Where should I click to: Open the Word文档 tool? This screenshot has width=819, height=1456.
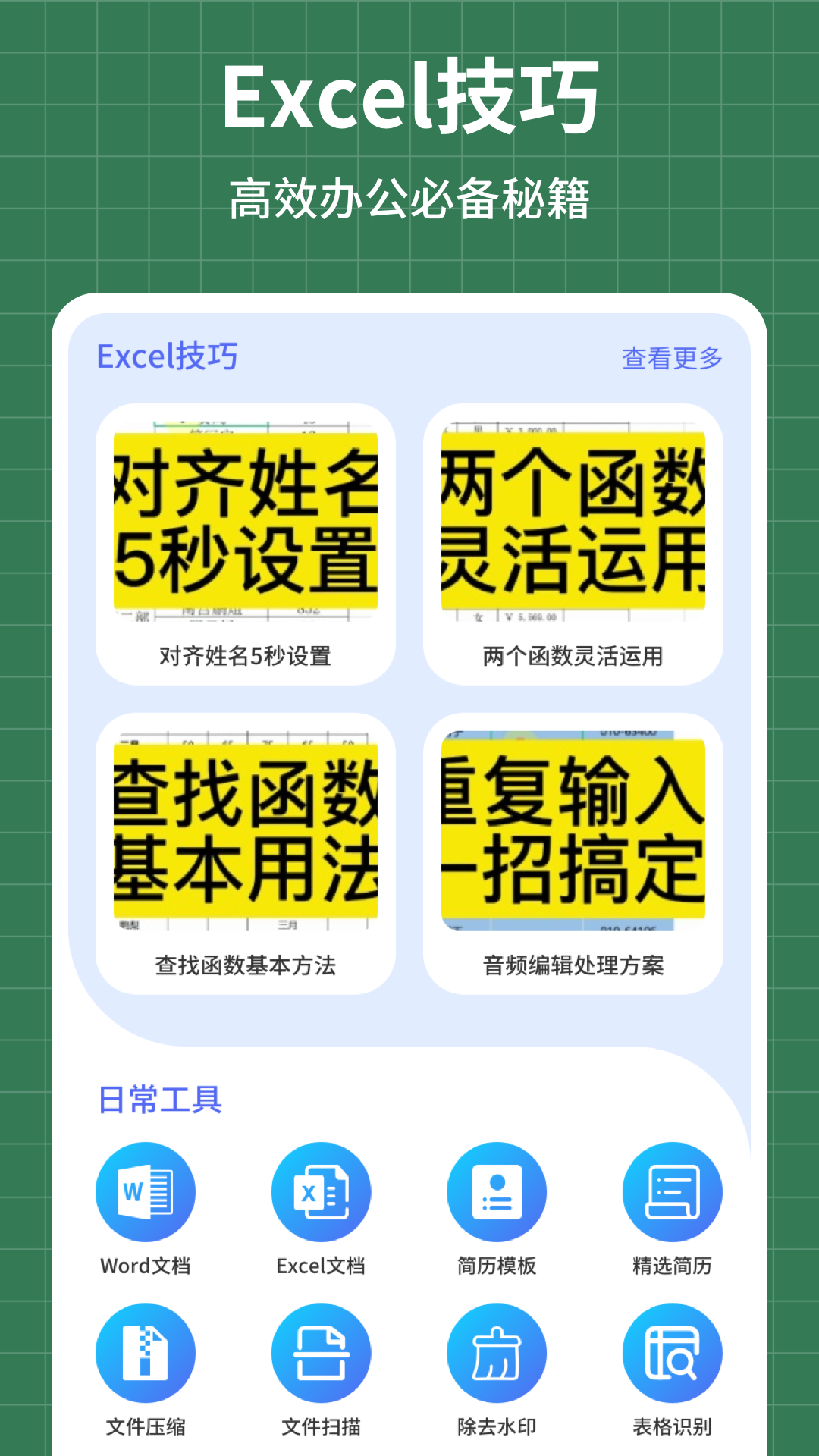[146, 1191]
